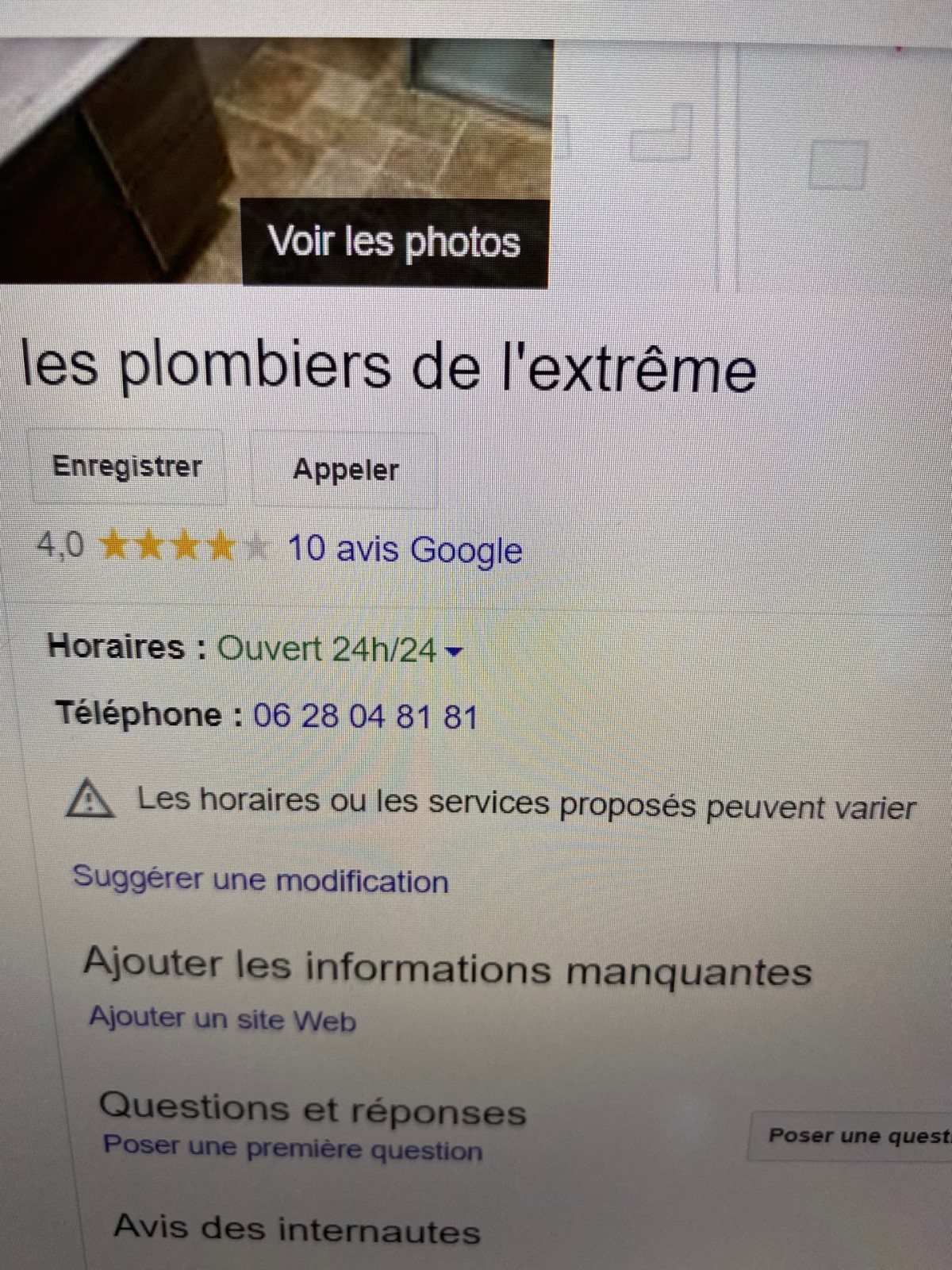The width and height of the screenshot is (952, 1270).
Task: Tap the Enregistrer button
Action: (127, 467)
